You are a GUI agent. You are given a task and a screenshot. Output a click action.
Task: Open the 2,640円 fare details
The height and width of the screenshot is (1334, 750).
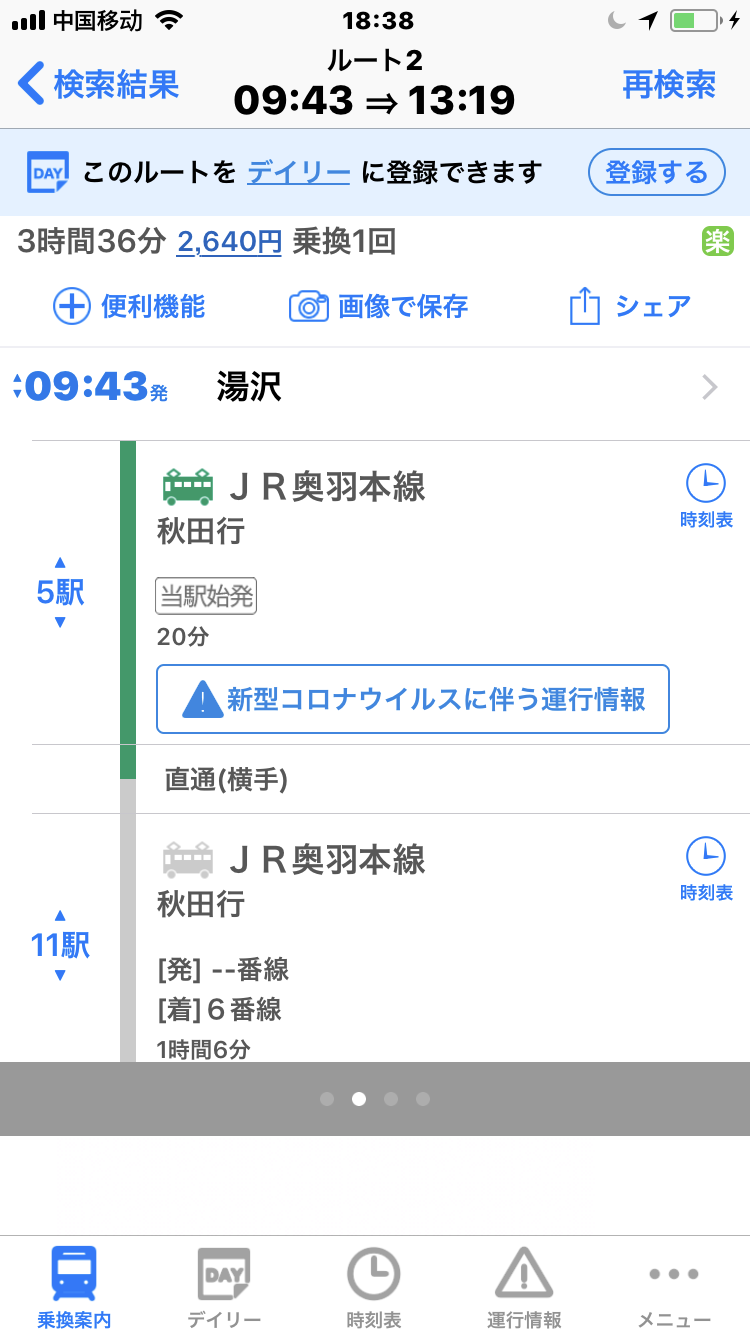pyautogui.click(x=229, y=241)
